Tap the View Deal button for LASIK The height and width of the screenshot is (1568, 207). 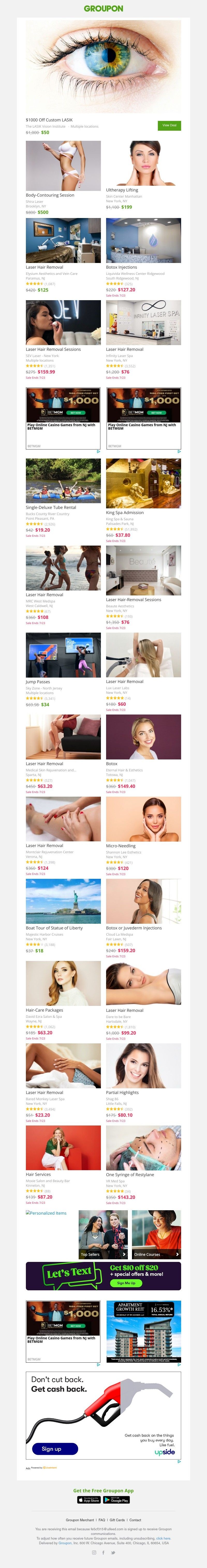[169, 125]
